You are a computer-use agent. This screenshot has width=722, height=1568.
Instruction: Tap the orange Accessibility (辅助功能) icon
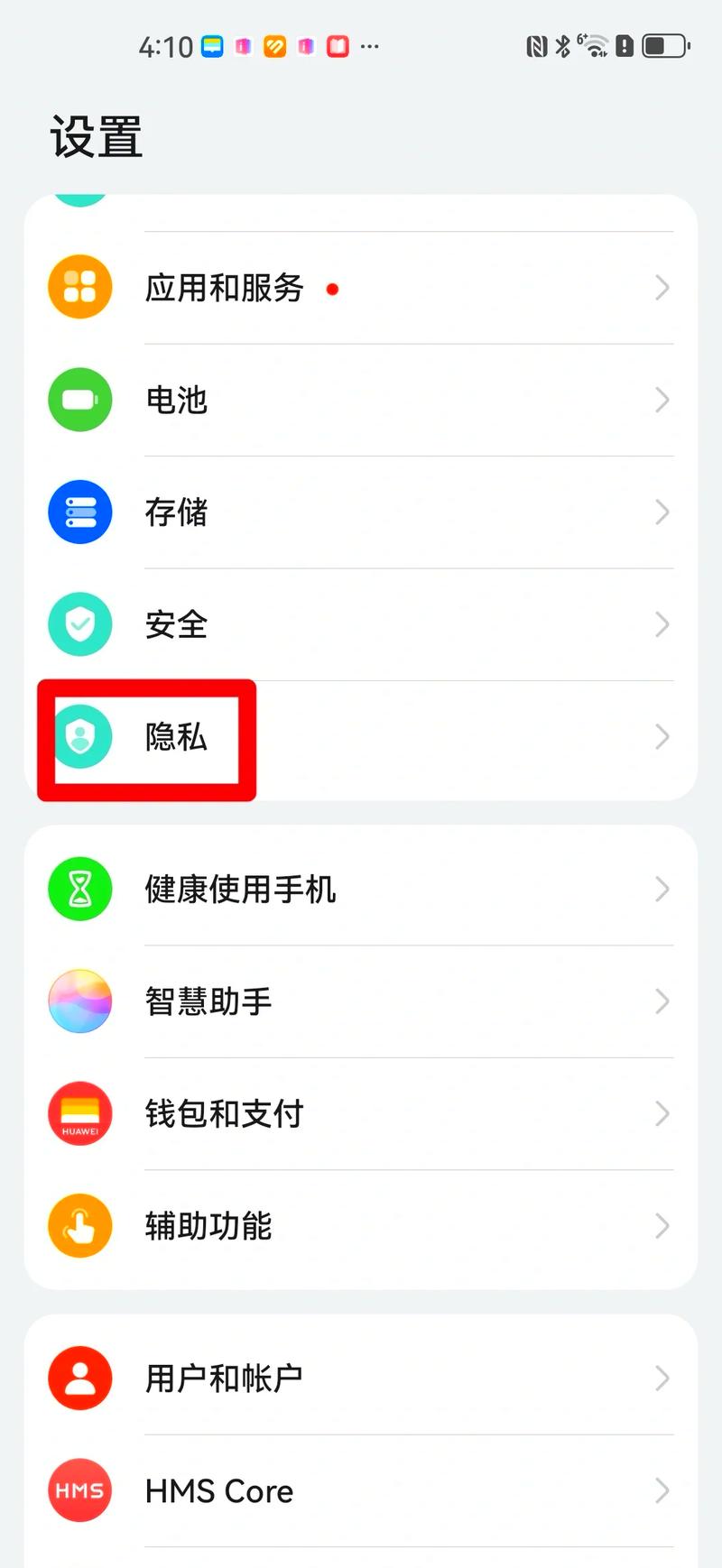point(79,1226)
